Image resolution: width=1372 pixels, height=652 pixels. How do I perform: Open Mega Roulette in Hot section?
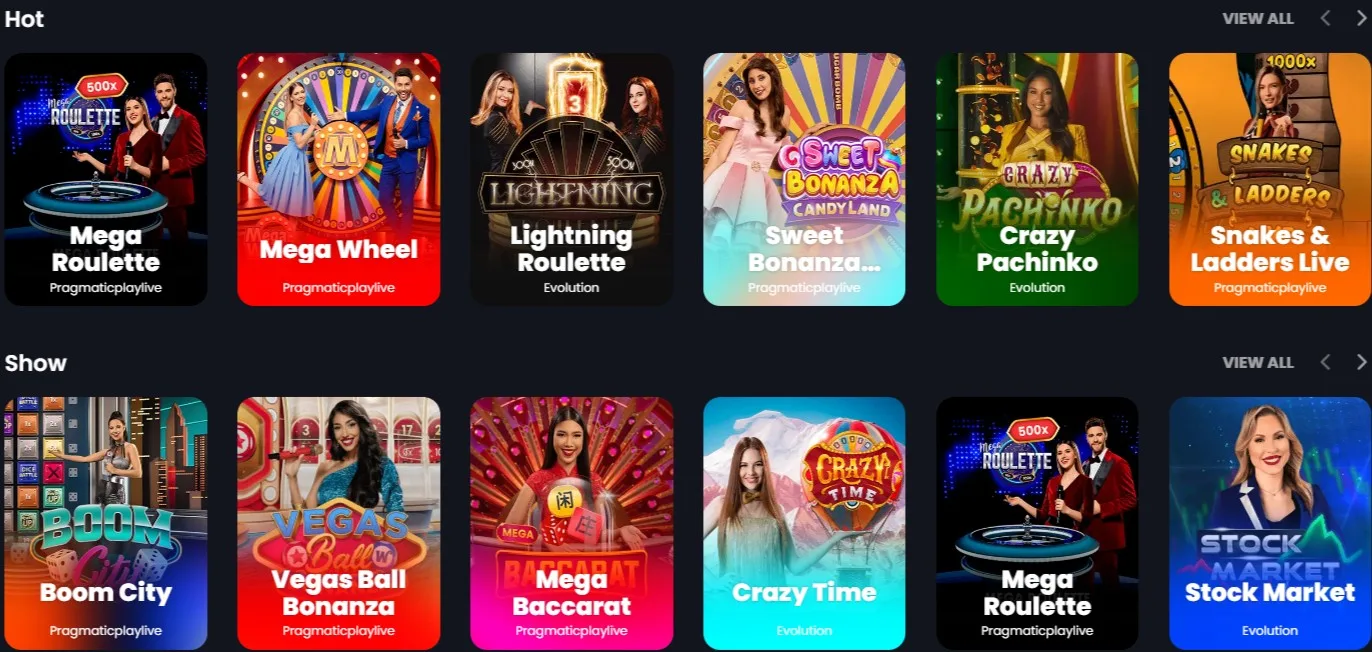tap(106, 179)
